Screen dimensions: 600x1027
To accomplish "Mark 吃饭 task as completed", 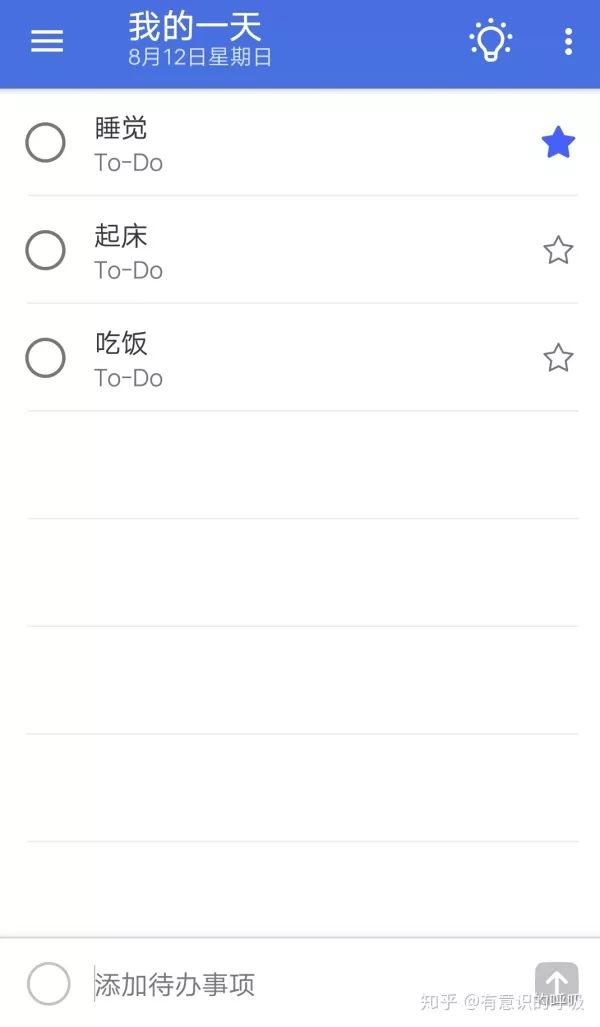I will tap(45, 358).
